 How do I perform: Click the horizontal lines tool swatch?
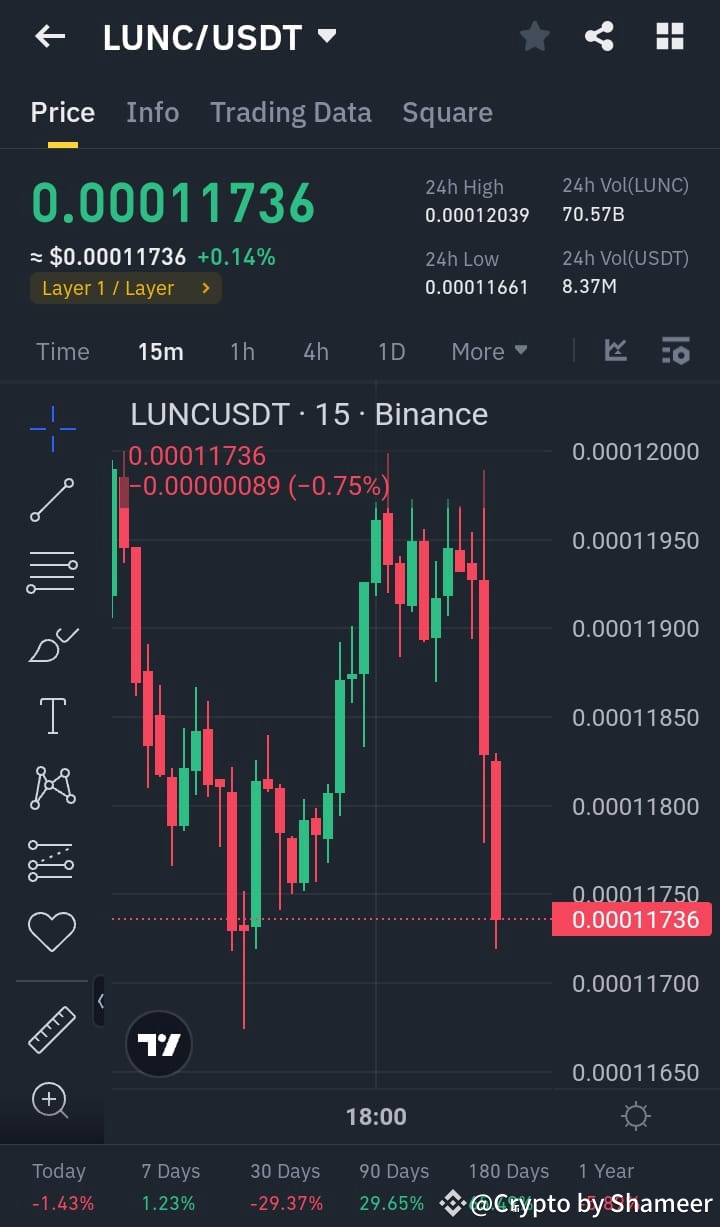click(52, 570)
